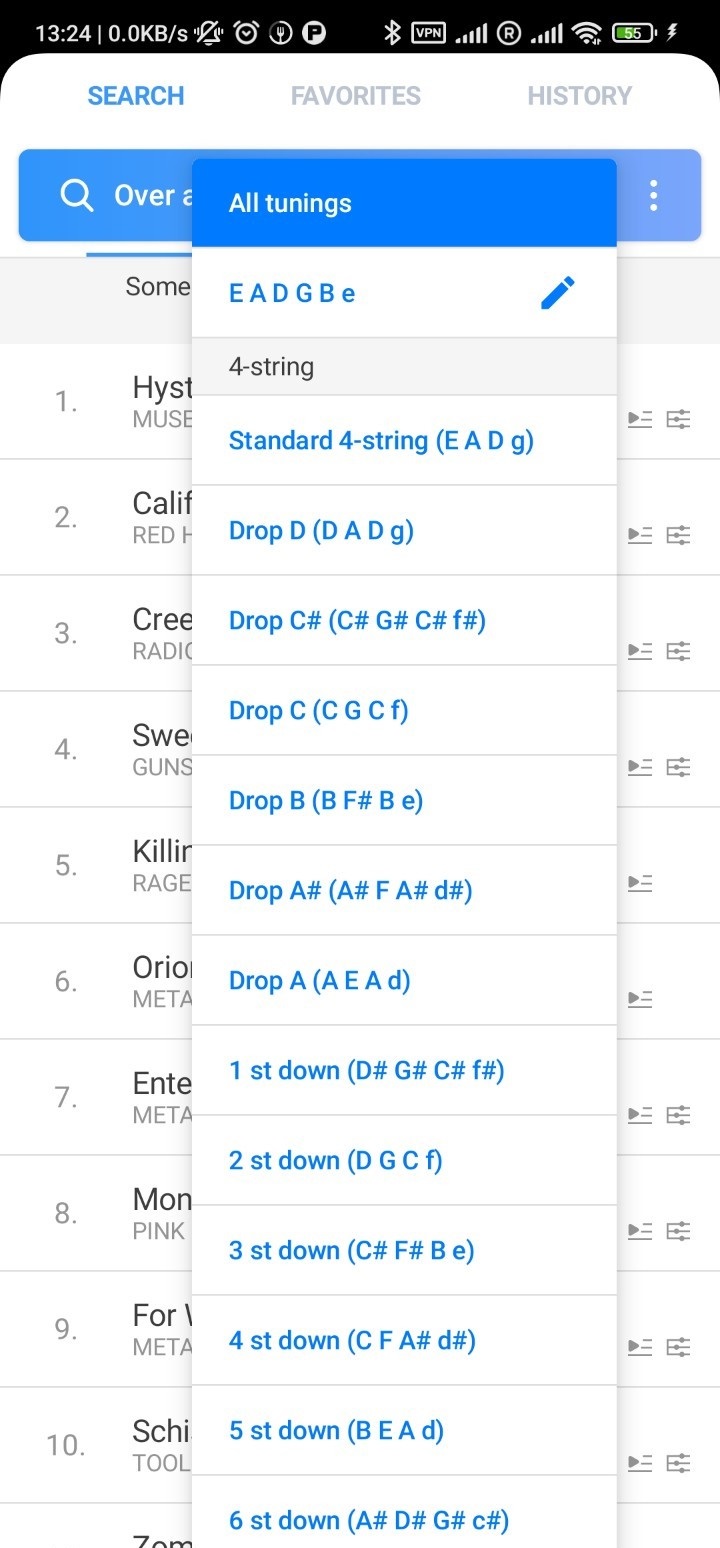The image size is (720, 1548).
Task: Select Drop A# (A# F A# d#)
Action: [x=350, y=891]
